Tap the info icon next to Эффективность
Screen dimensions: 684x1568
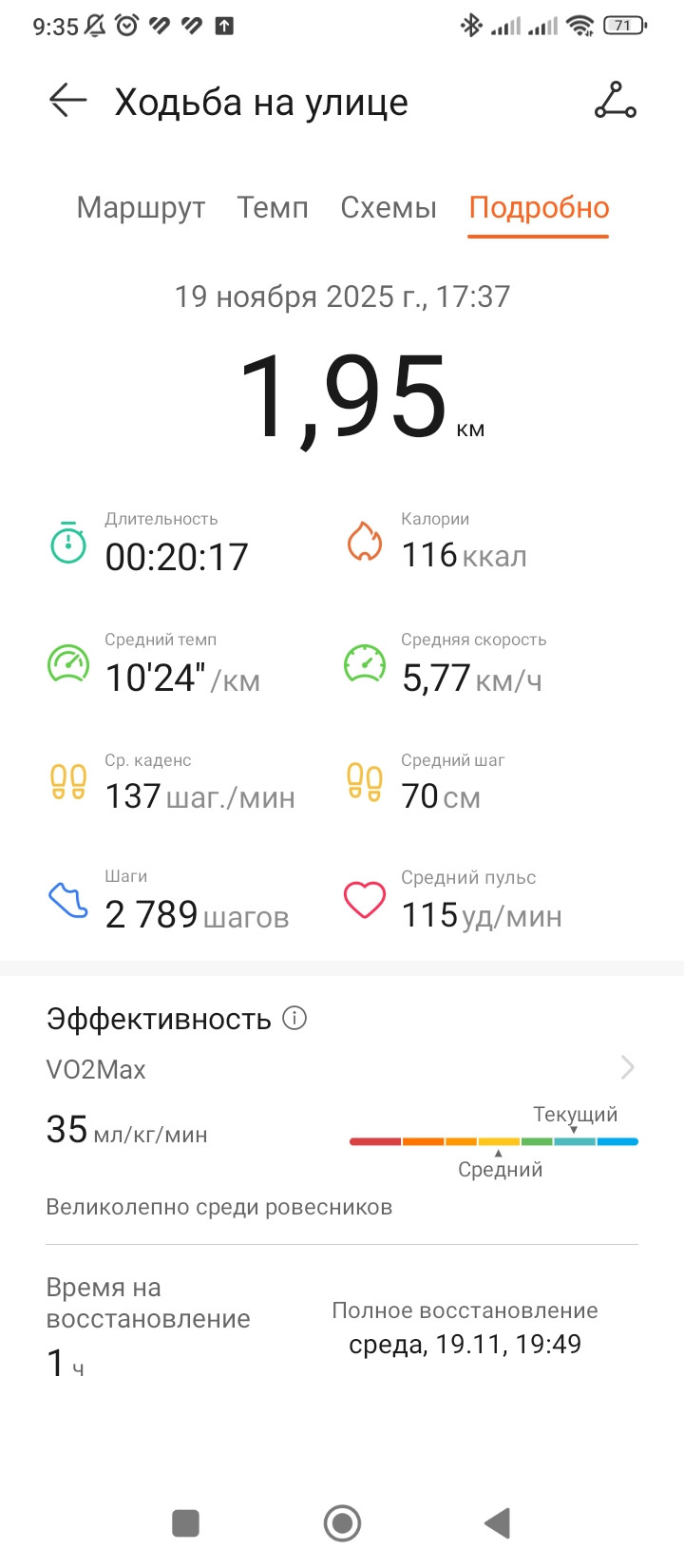click(x=295, y=1018)
